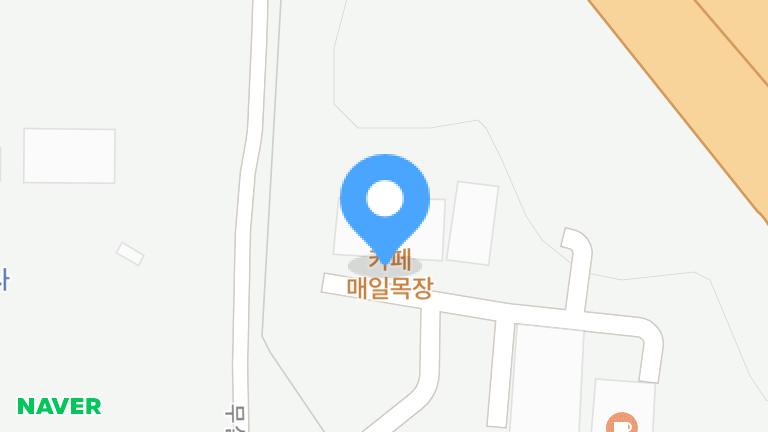Open the orange cafe icon on the map
Viewport: 768px width, 432px height.
click(x=621, y=423)
